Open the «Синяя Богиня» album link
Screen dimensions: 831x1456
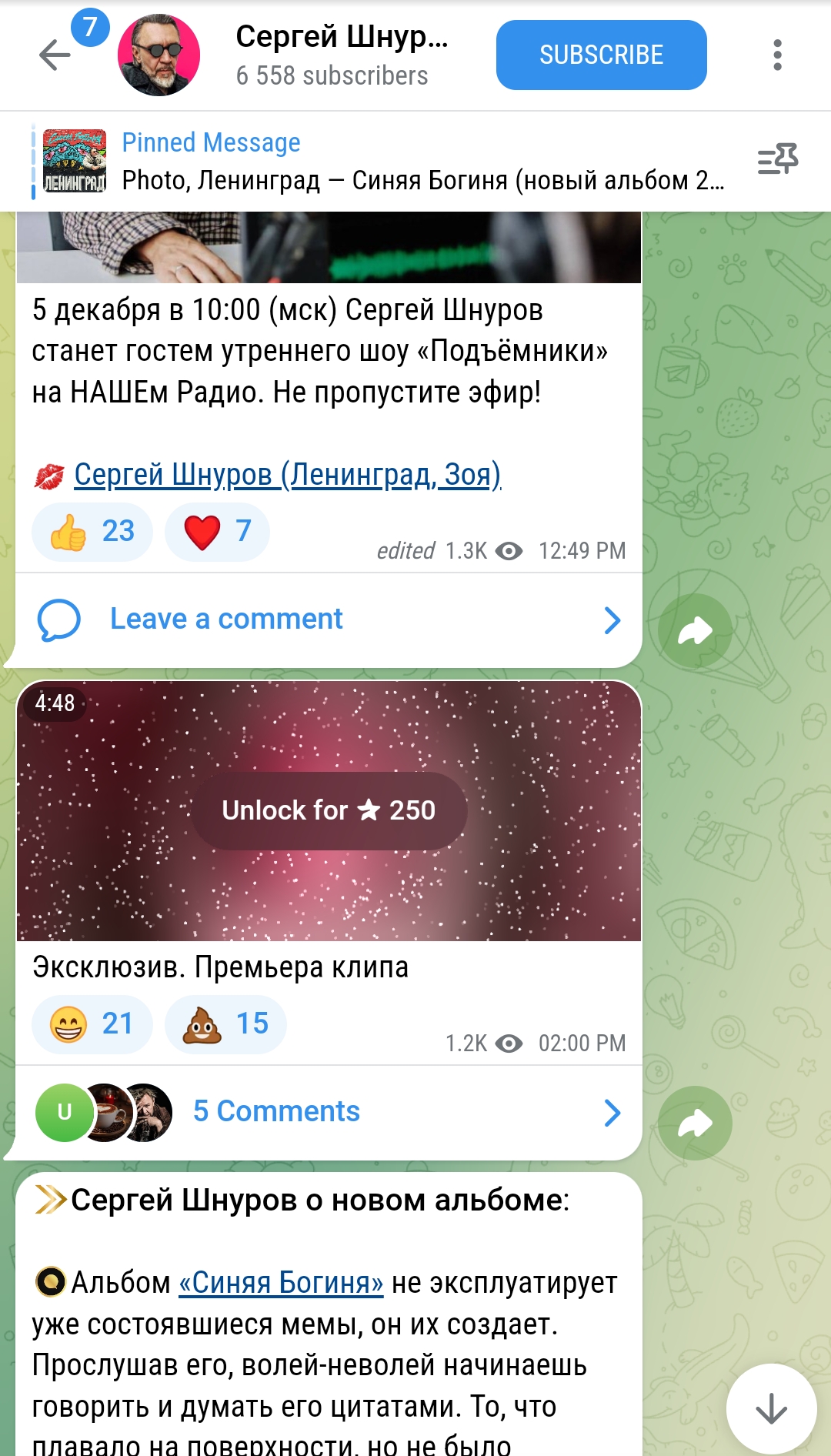(x=281, y=1282)
